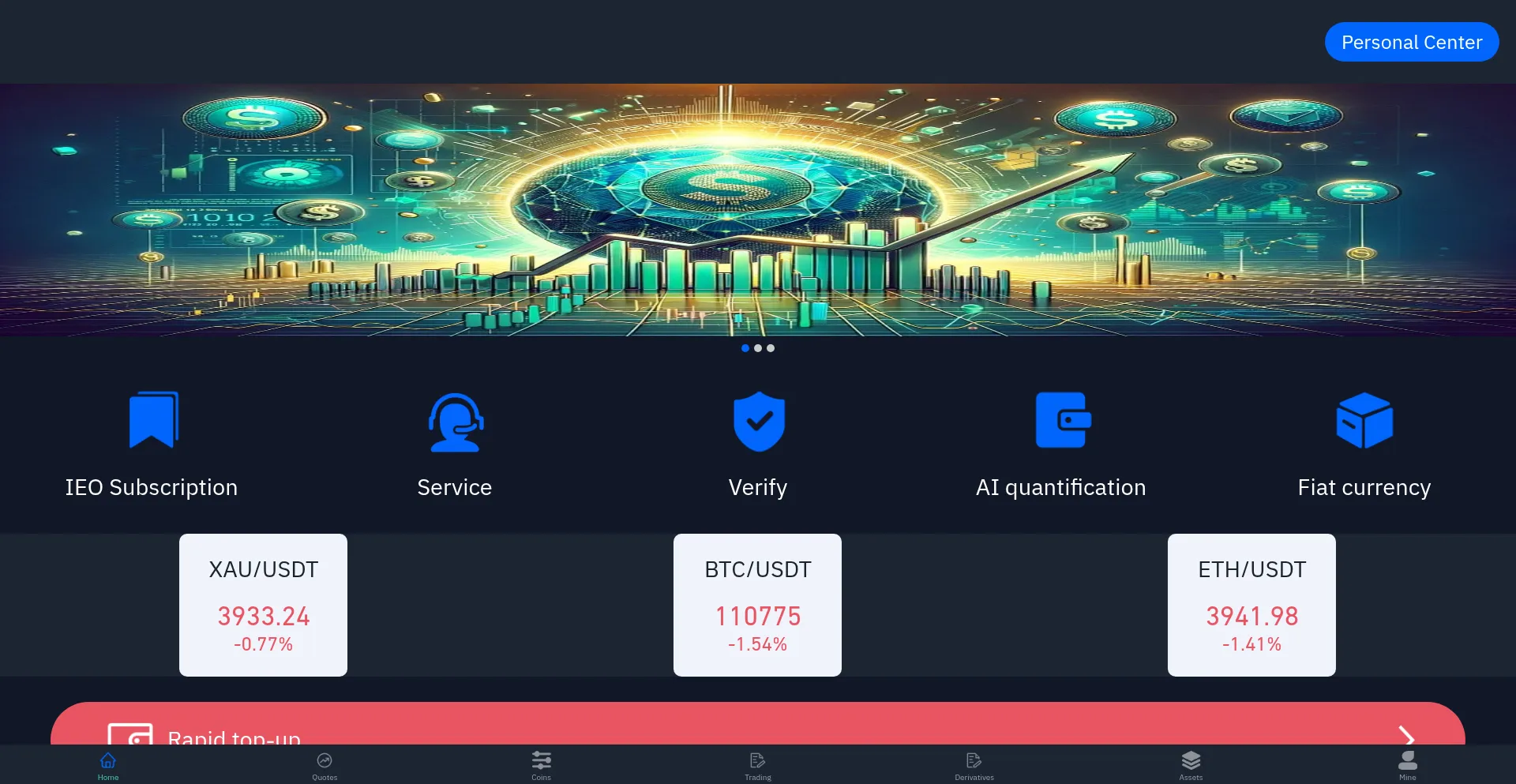
Task: Go to the Home tab
Action: pyautogui.click(x=108, y=765)
